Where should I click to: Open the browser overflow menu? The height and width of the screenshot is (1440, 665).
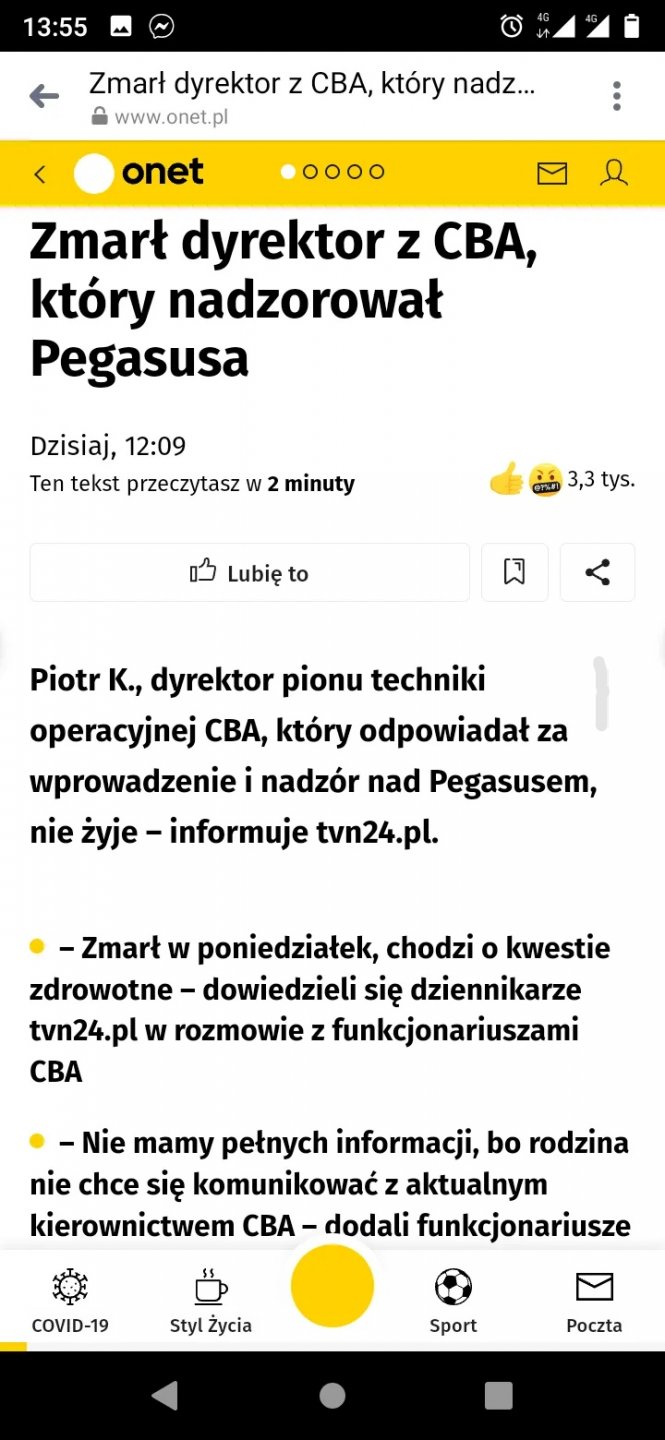pos(617,96)
